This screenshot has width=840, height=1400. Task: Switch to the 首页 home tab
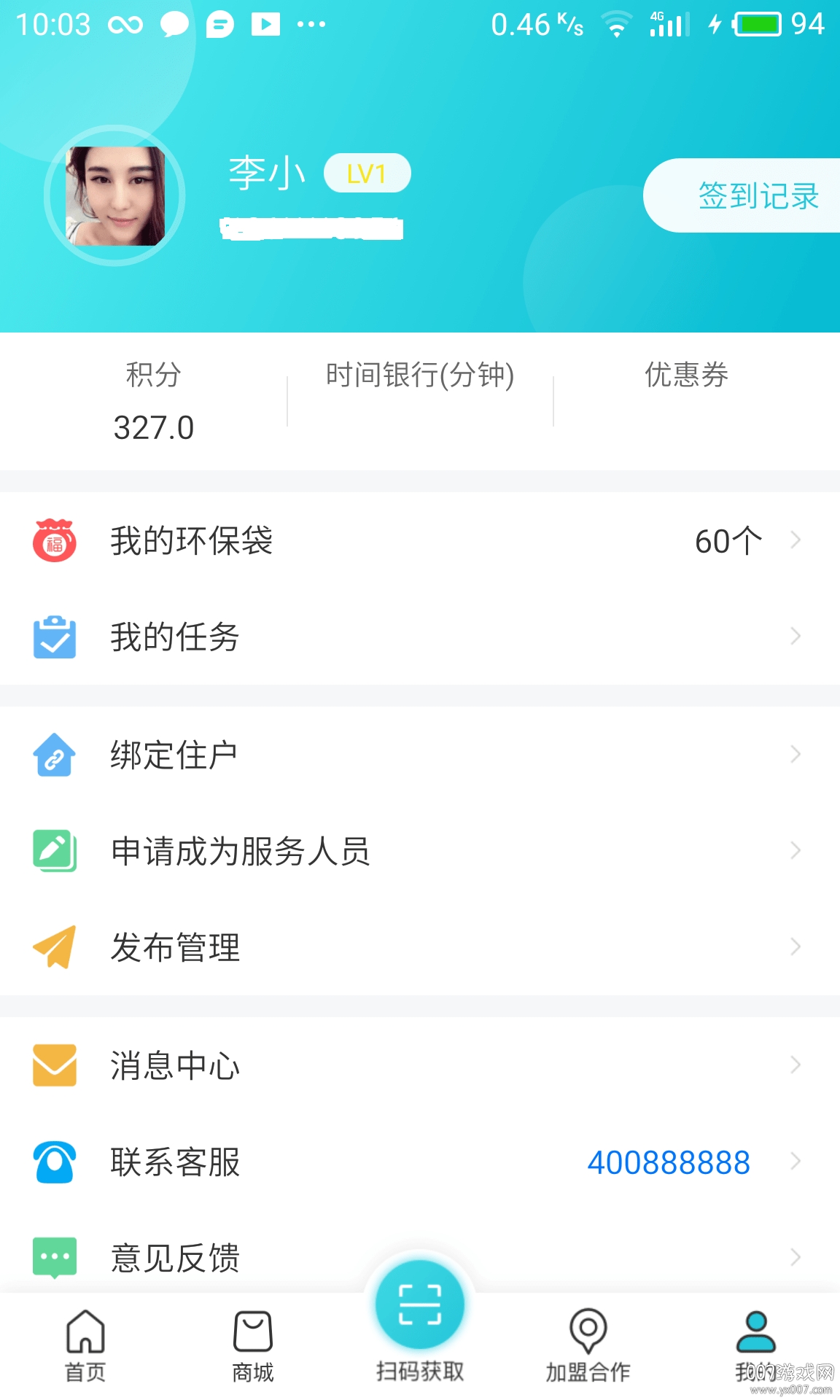[85, 1346]
